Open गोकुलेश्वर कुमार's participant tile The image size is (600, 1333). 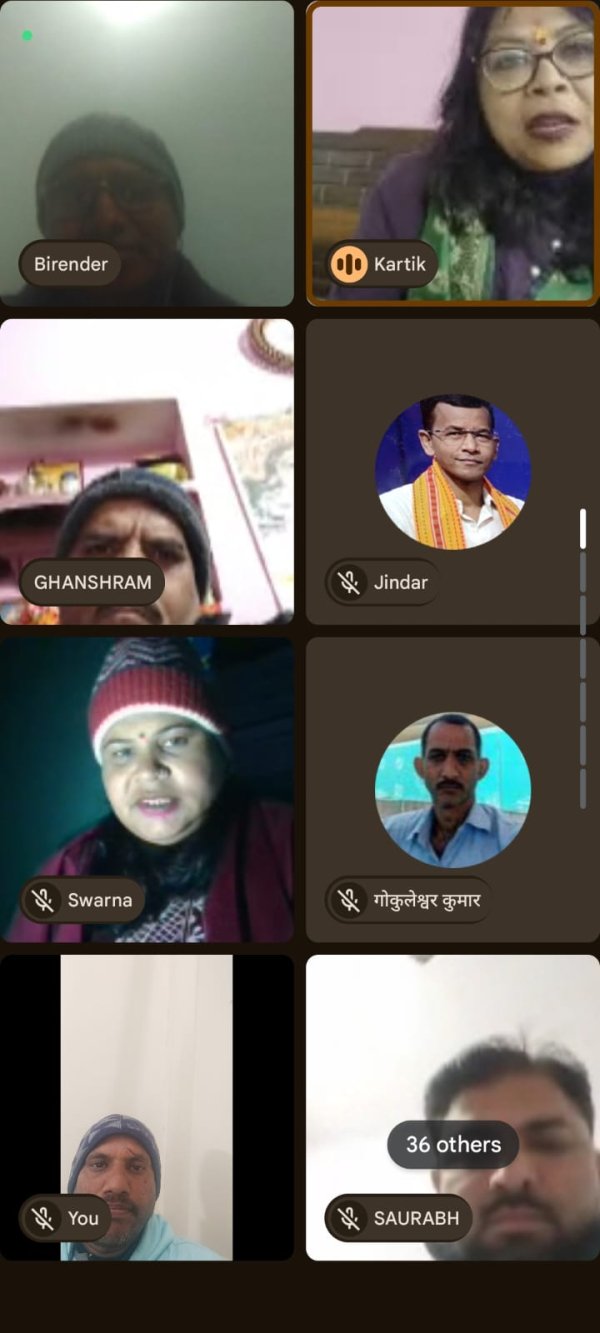tap(453, 788)
